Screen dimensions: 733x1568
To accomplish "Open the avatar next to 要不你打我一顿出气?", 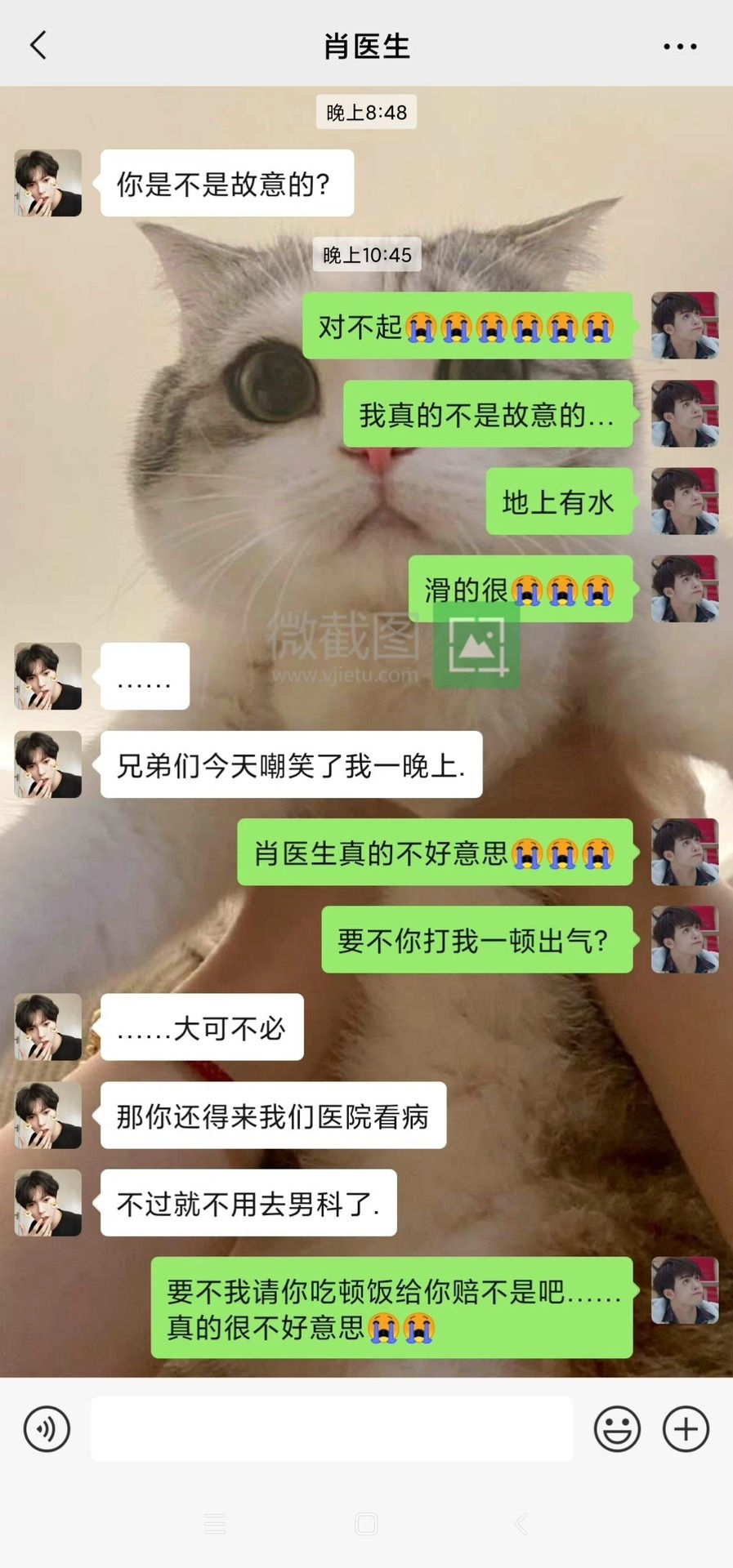I will 685,939.
